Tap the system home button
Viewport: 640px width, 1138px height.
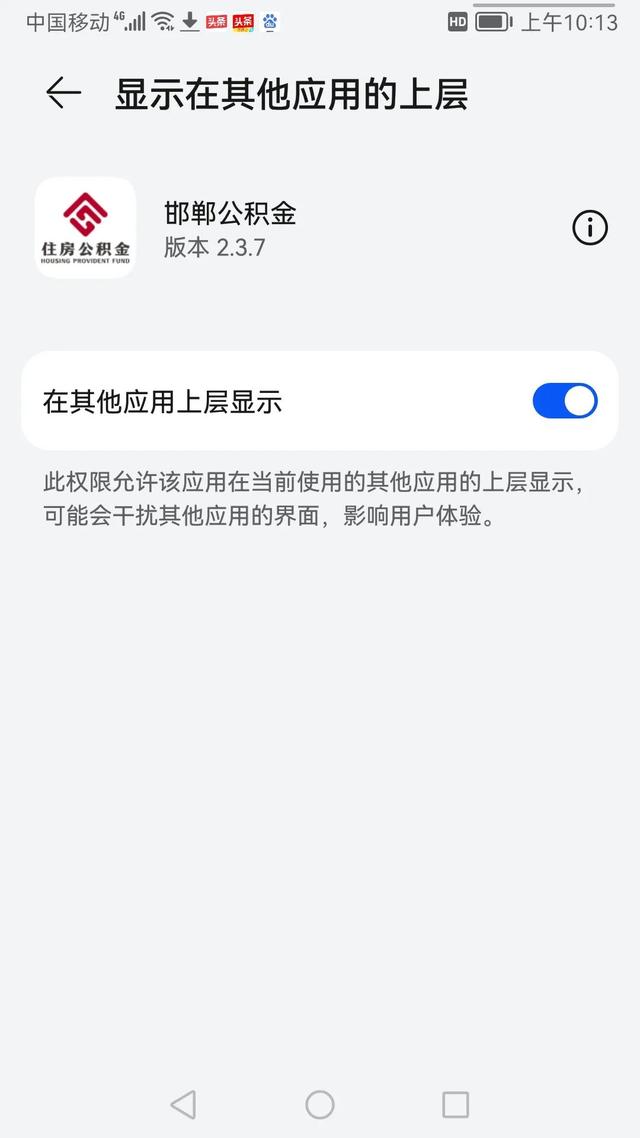[x=320, y=1105]
